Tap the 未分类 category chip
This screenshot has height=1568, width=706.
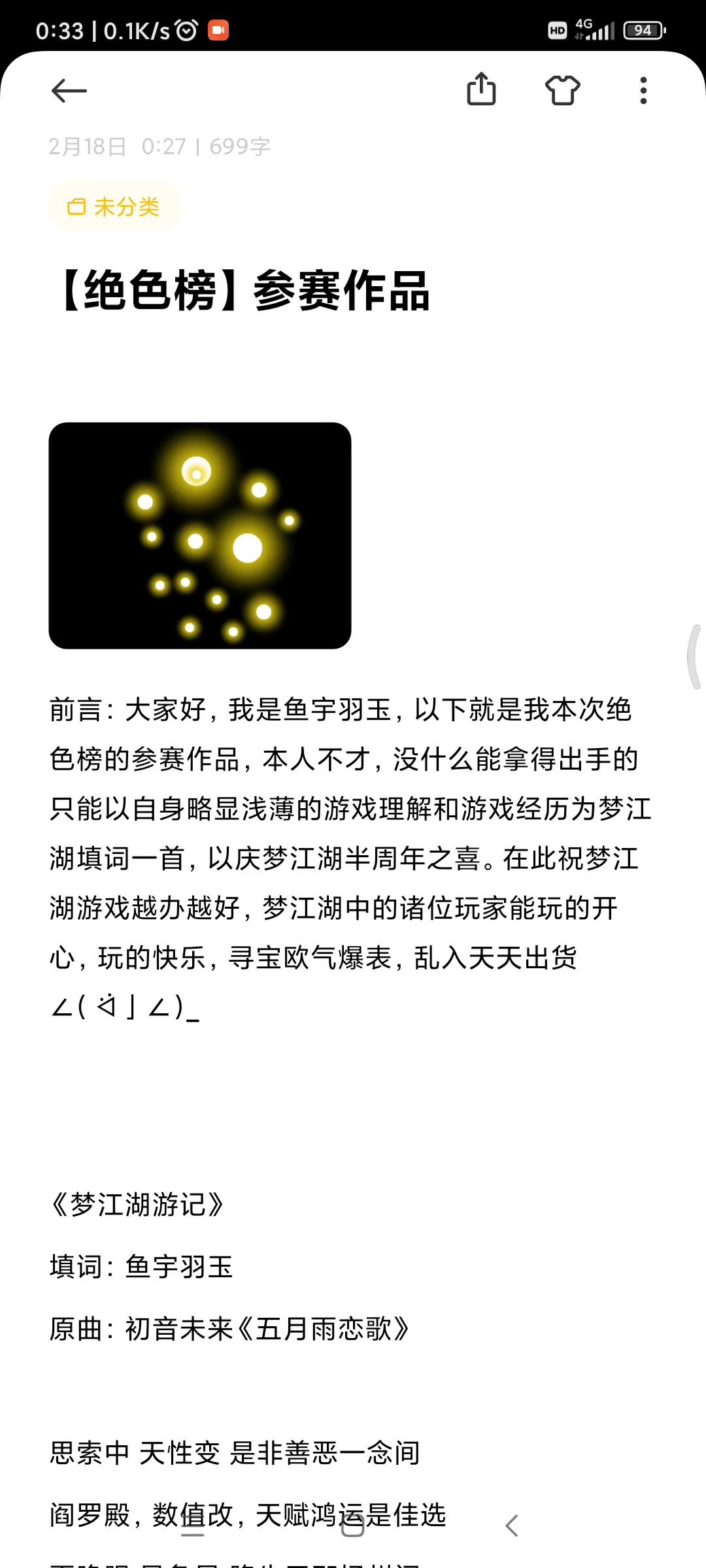tap(114, 206)
